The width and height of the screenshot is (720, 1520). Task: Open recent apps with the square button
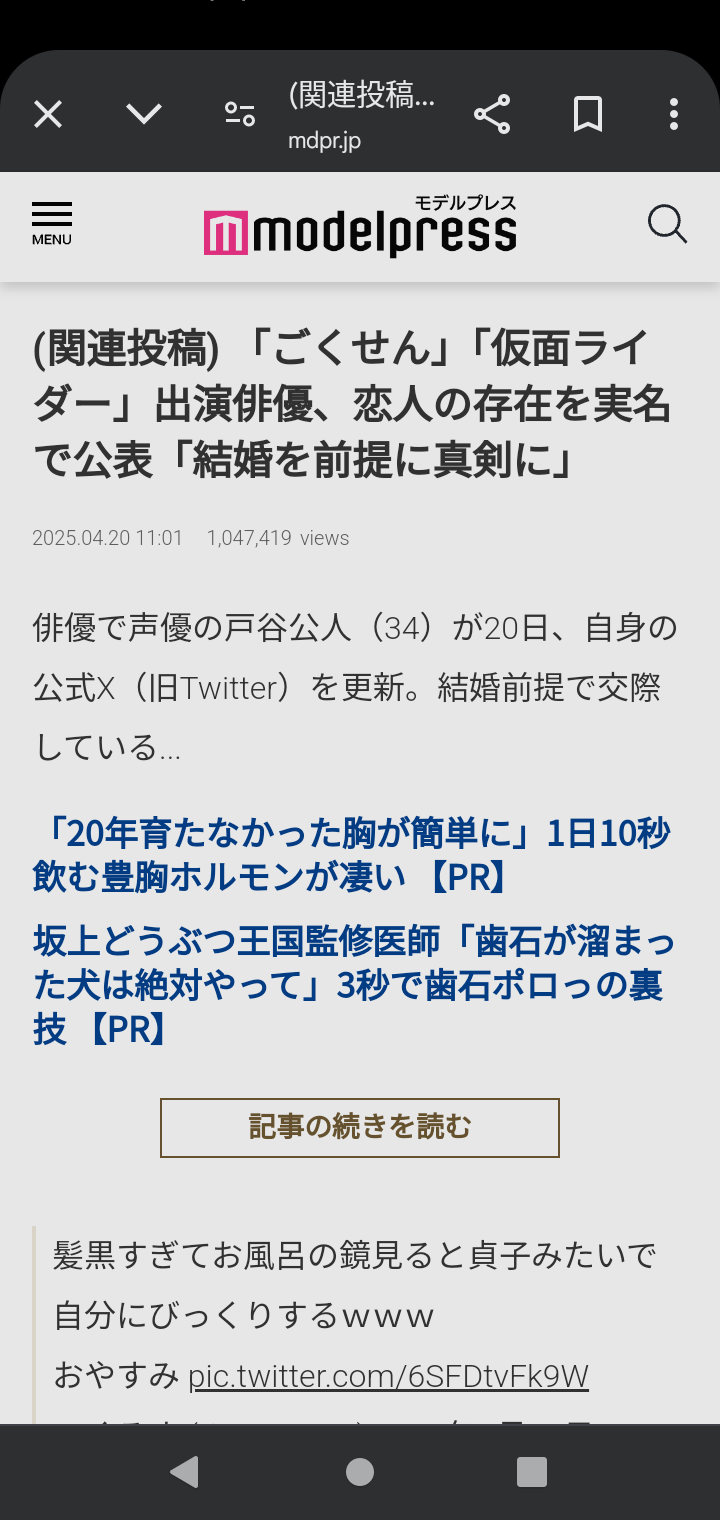tap(531, 1471)
